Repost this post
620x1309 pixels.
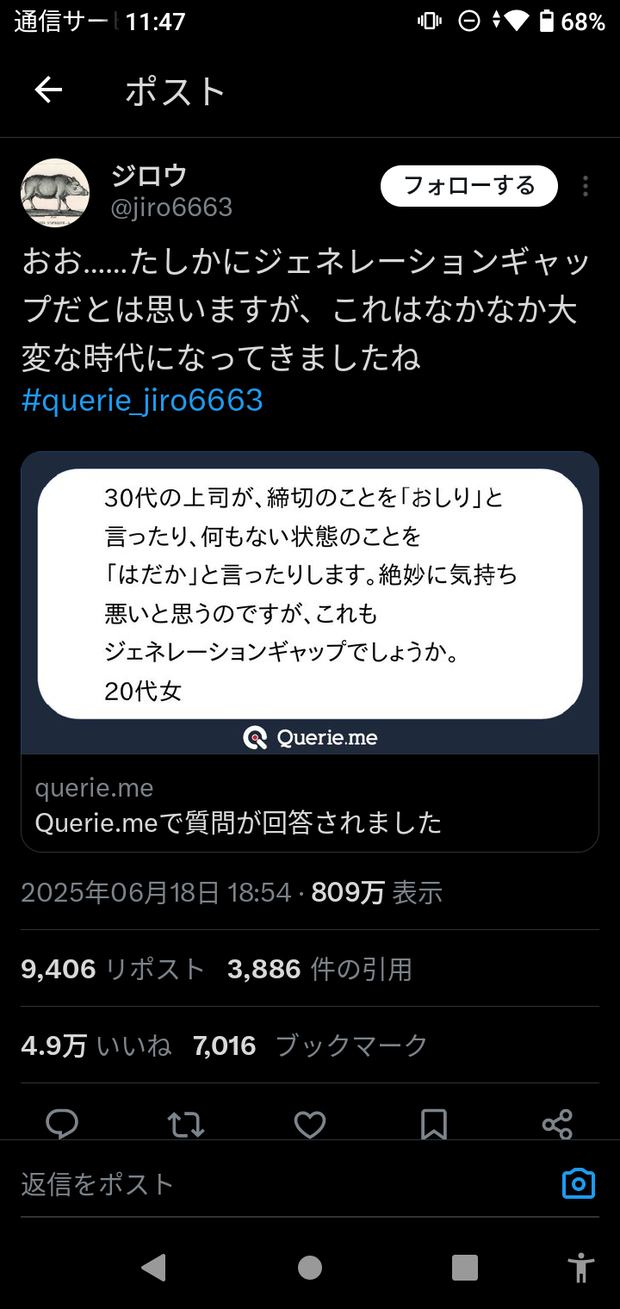186,1124
